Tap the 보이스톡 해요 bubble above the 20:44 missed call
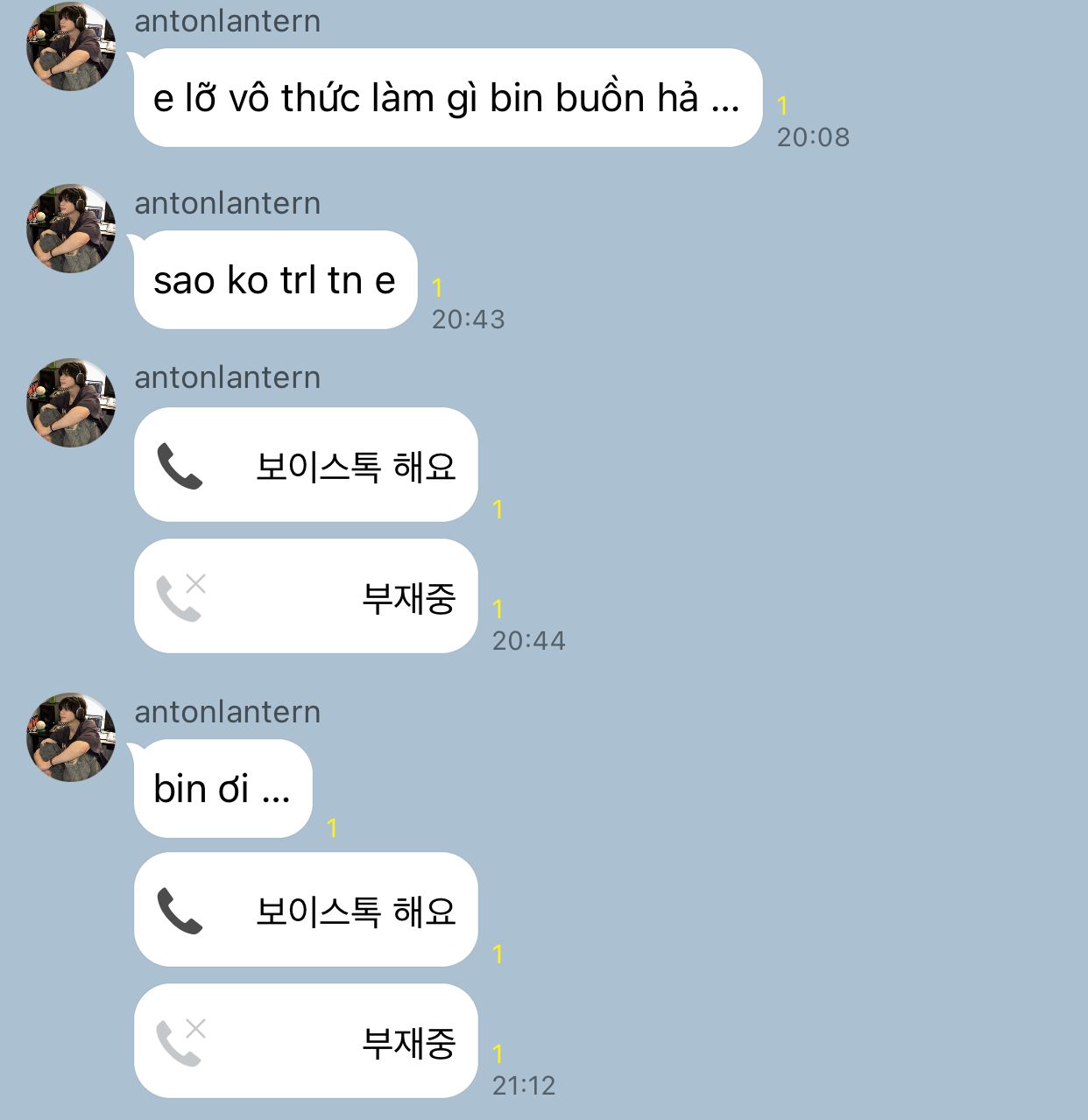The image size is (1088, 1120). [x=306, y=465]
